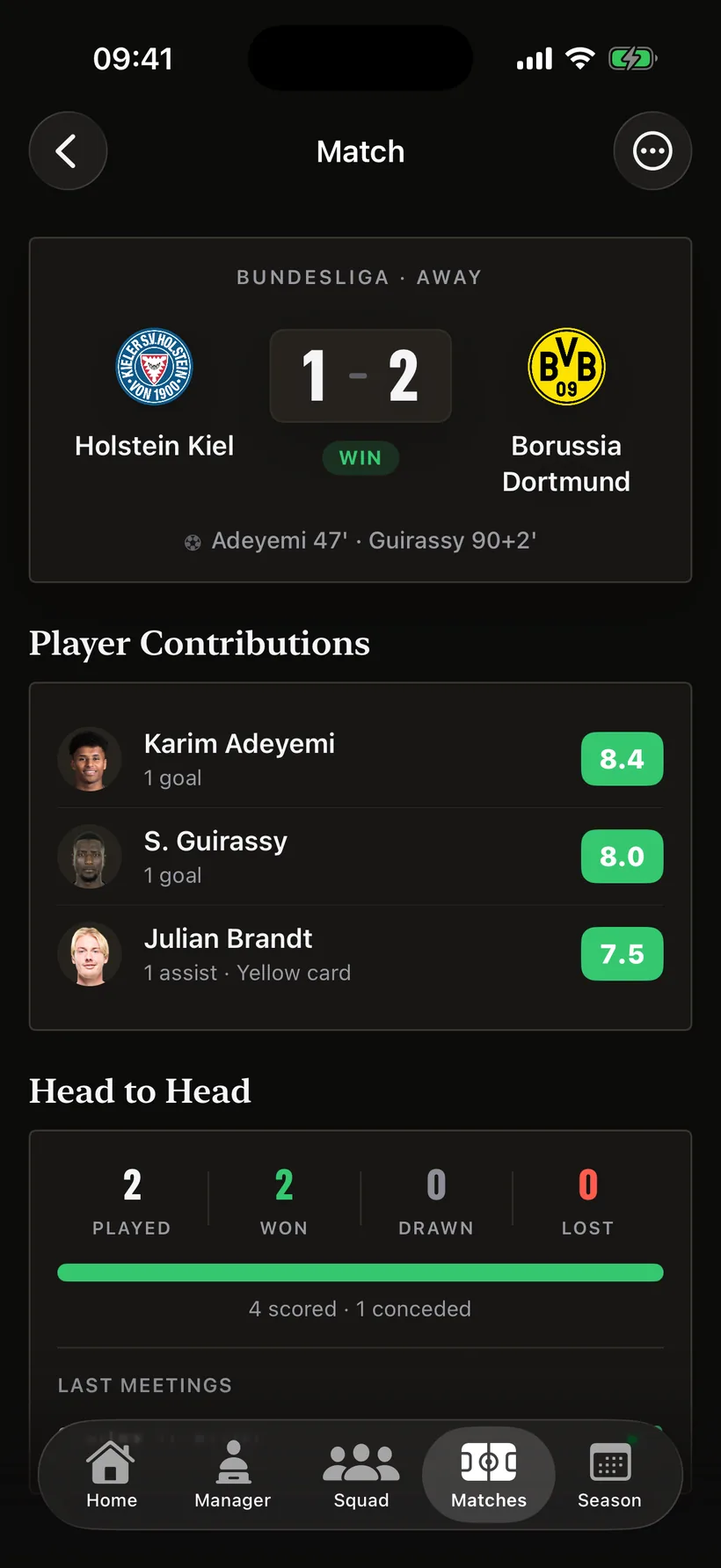Switch to the Season tab

pyautogui.click(x=609, y=1475)
